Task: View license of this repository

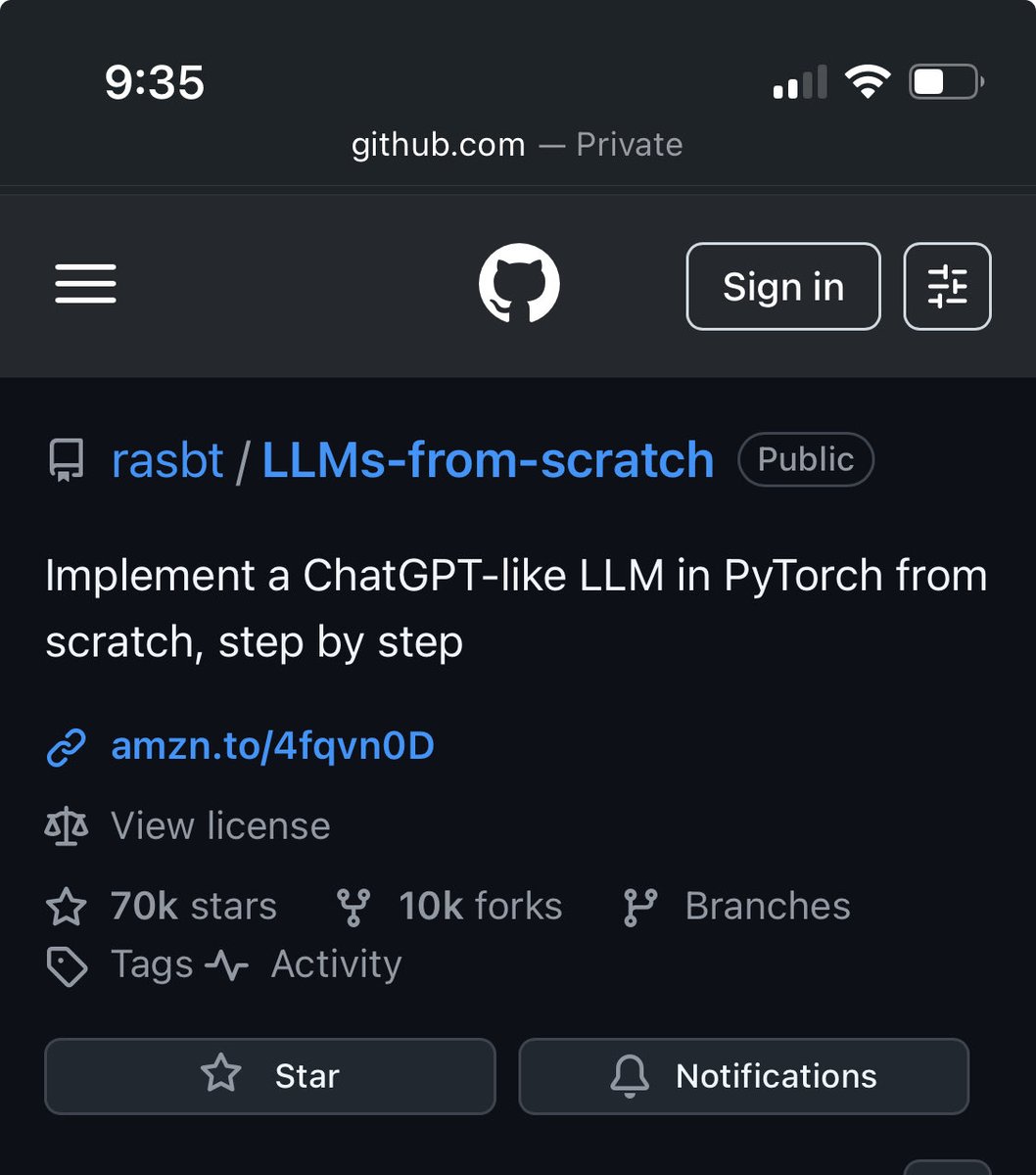Action: pyautogui.click(x=220, y=826)
